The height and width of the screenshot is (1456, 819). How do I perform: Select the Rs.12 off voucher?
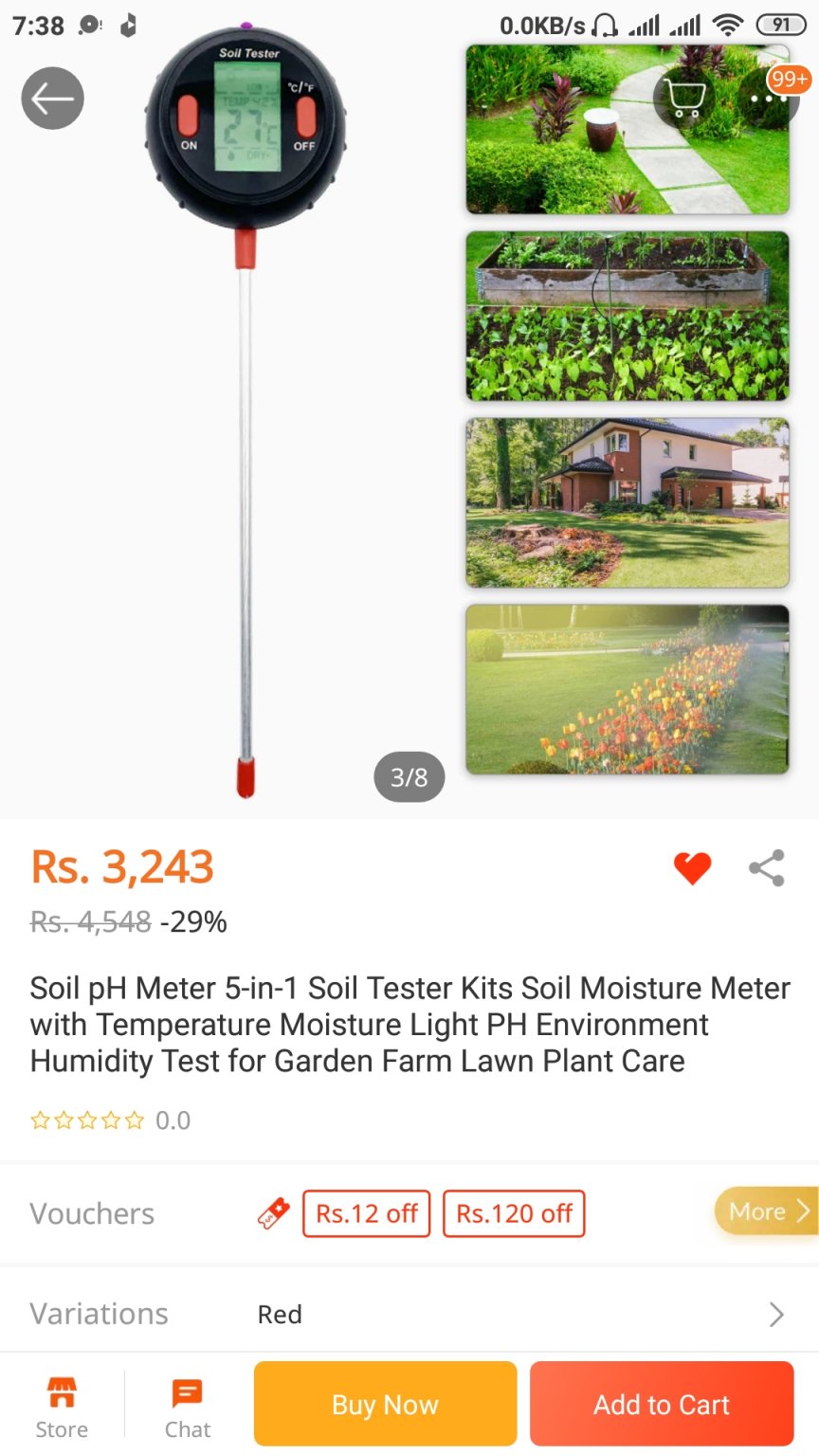pos(366,1213)
